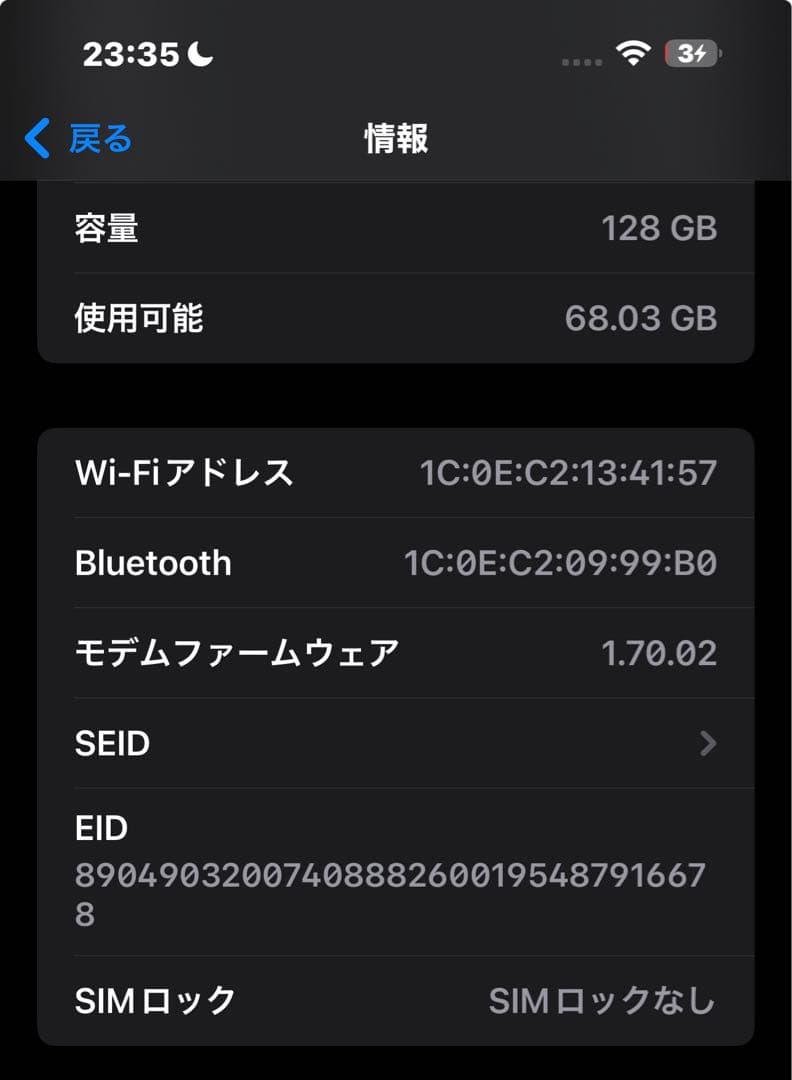
Task: Tap the cellular signal dots indicator
Action: [582, 62]
